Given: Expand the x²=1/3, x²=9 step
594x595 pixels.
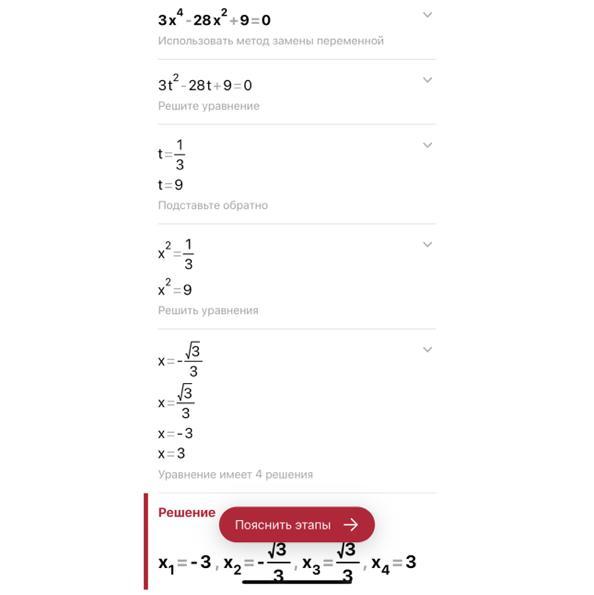Looking at the screenshot, I should point(427,245).
